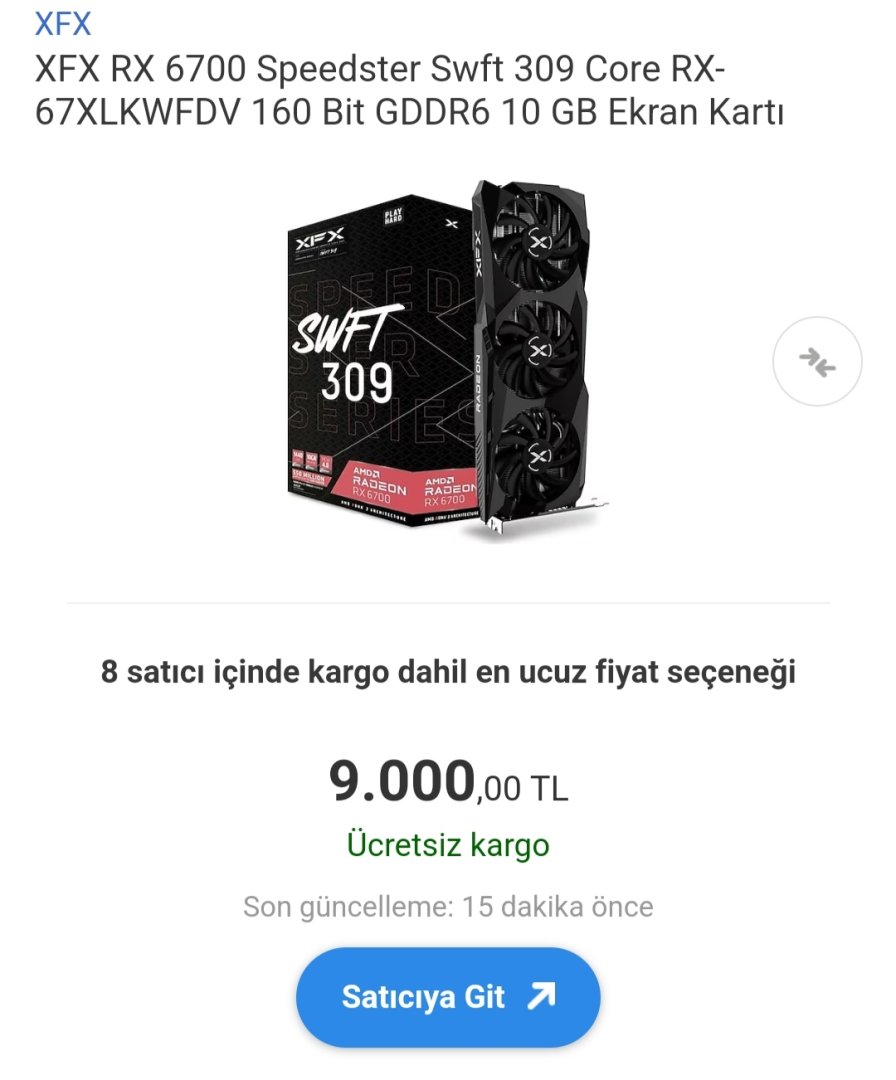Open the XFX brand link
This screenshot has height=1080, width=896.
(63, 23)
